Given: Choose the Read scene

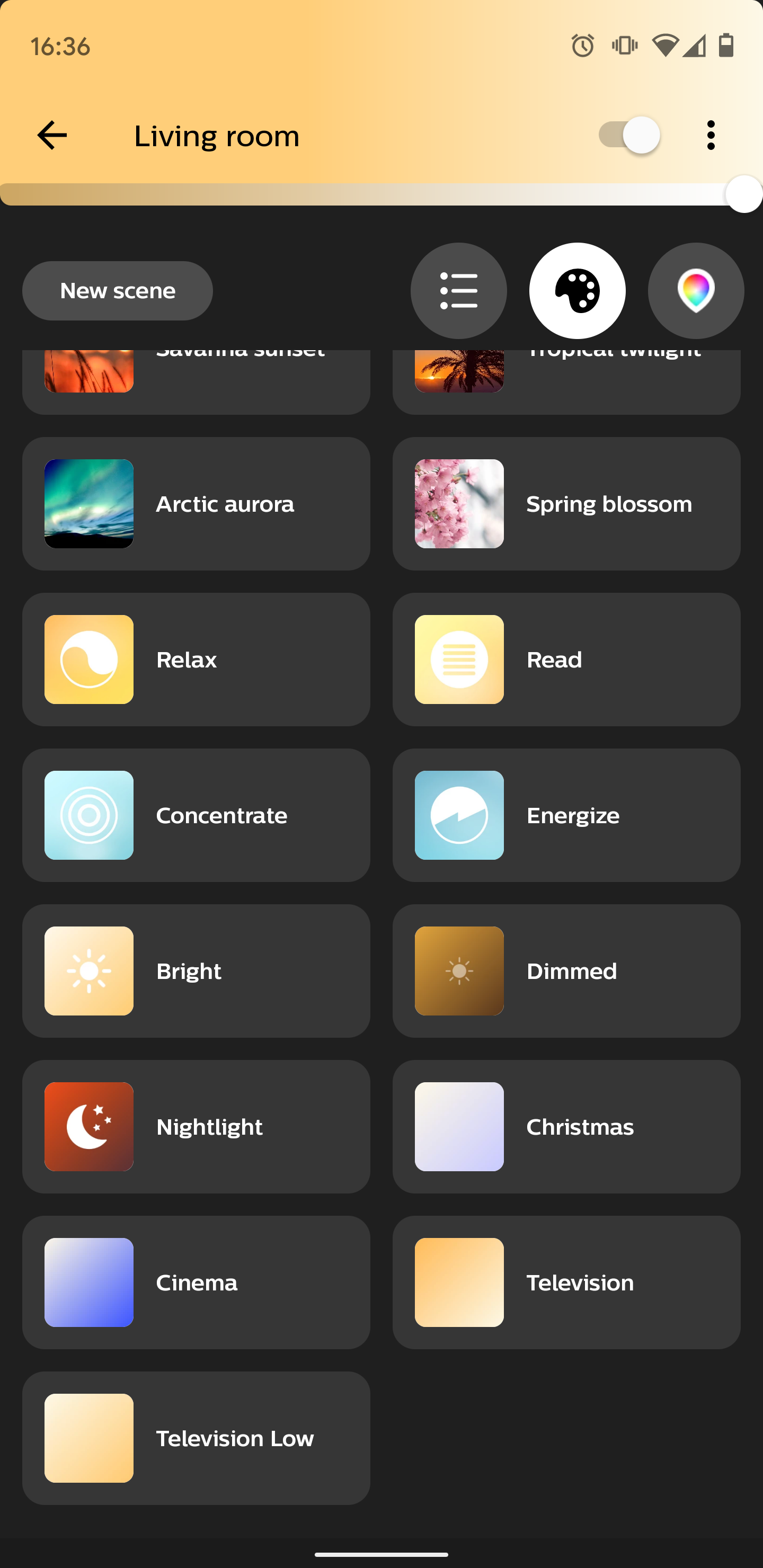Looking at the screenshot, I should (566, 660).
